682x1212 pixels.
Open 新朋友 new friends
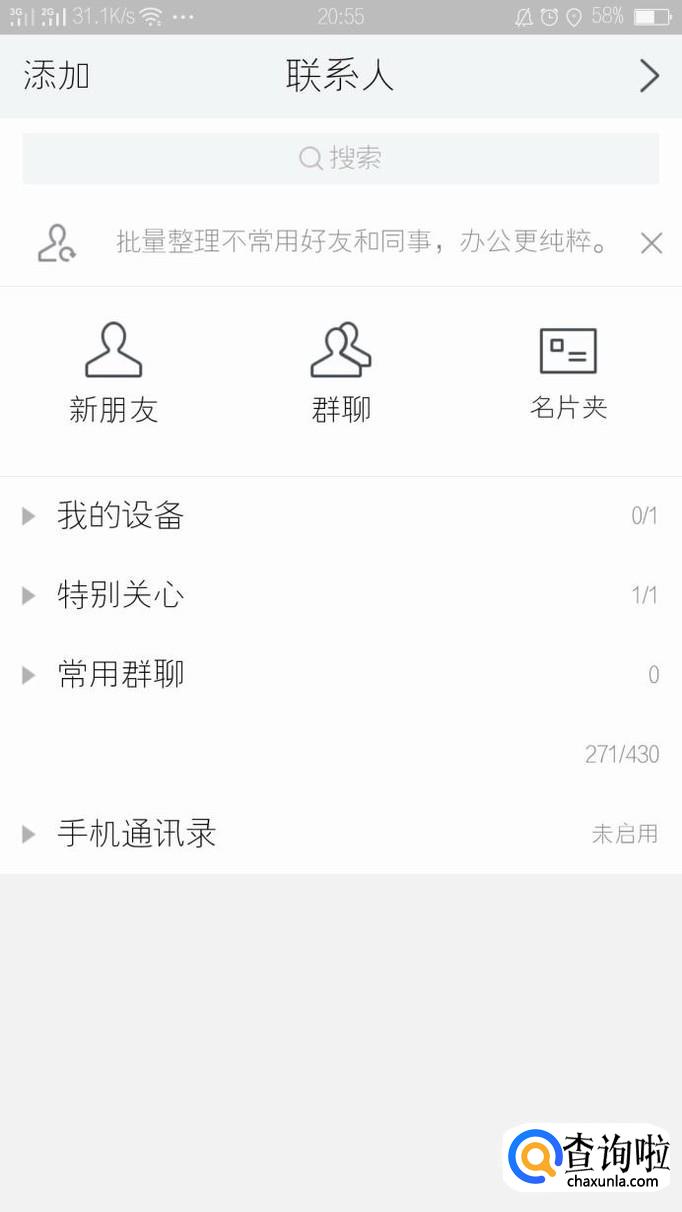click(113, 373)
